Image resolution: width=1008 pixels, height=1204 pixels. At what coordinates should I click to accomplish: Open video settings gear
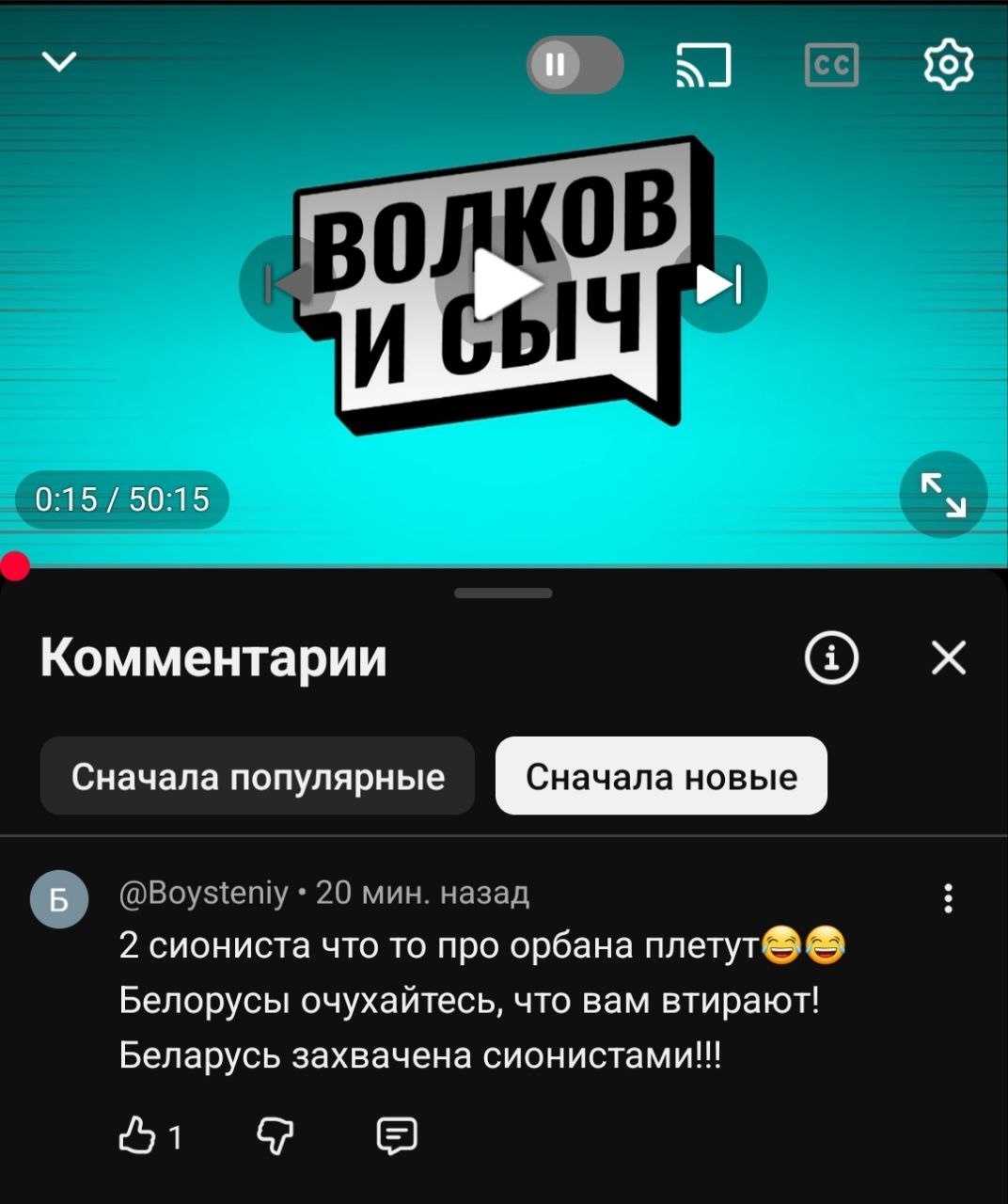click(x=948, y=65)
